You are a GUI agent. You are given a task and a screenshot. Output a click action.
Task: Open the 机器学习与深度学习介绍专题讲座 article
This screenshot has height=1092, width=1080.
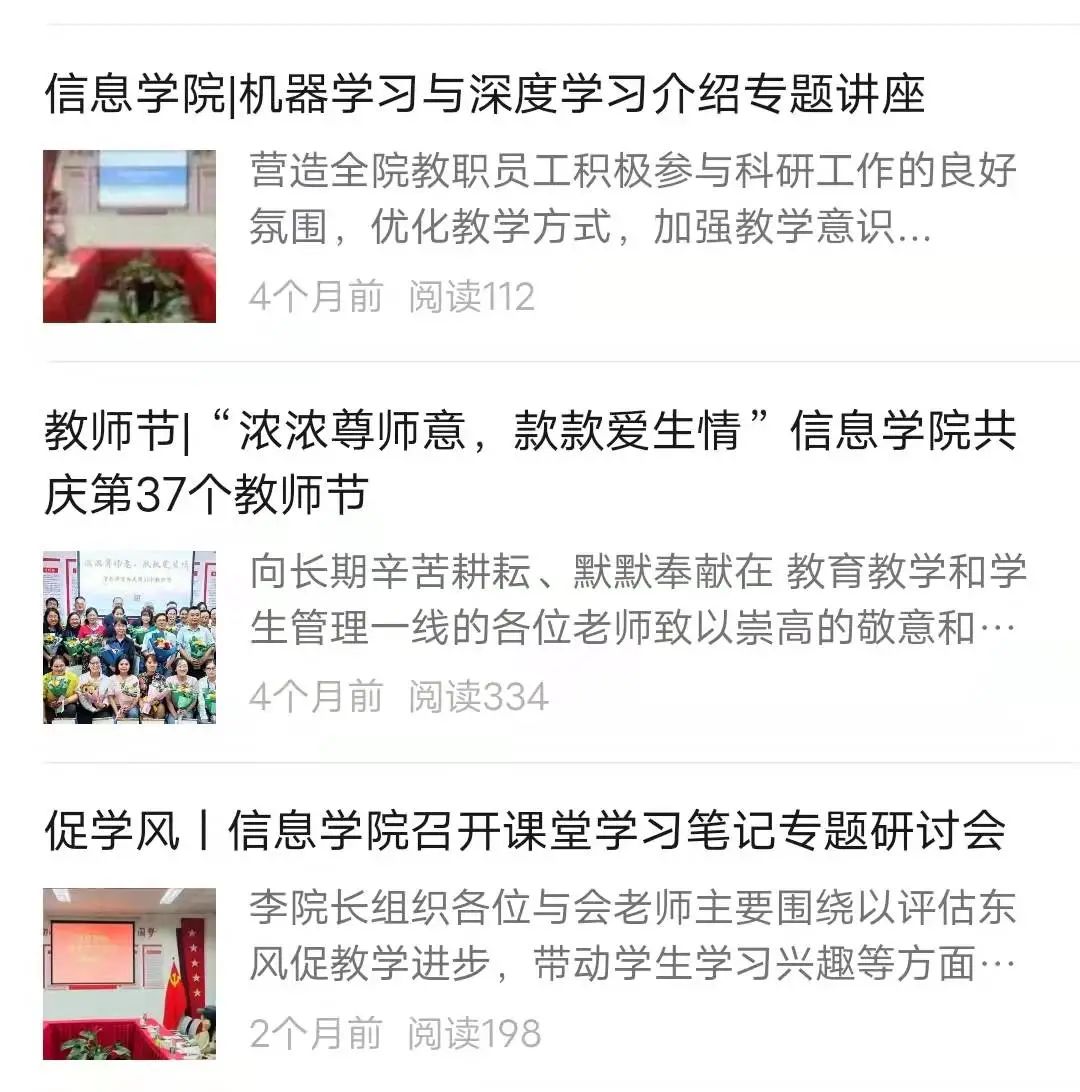[x=485, y=95]
